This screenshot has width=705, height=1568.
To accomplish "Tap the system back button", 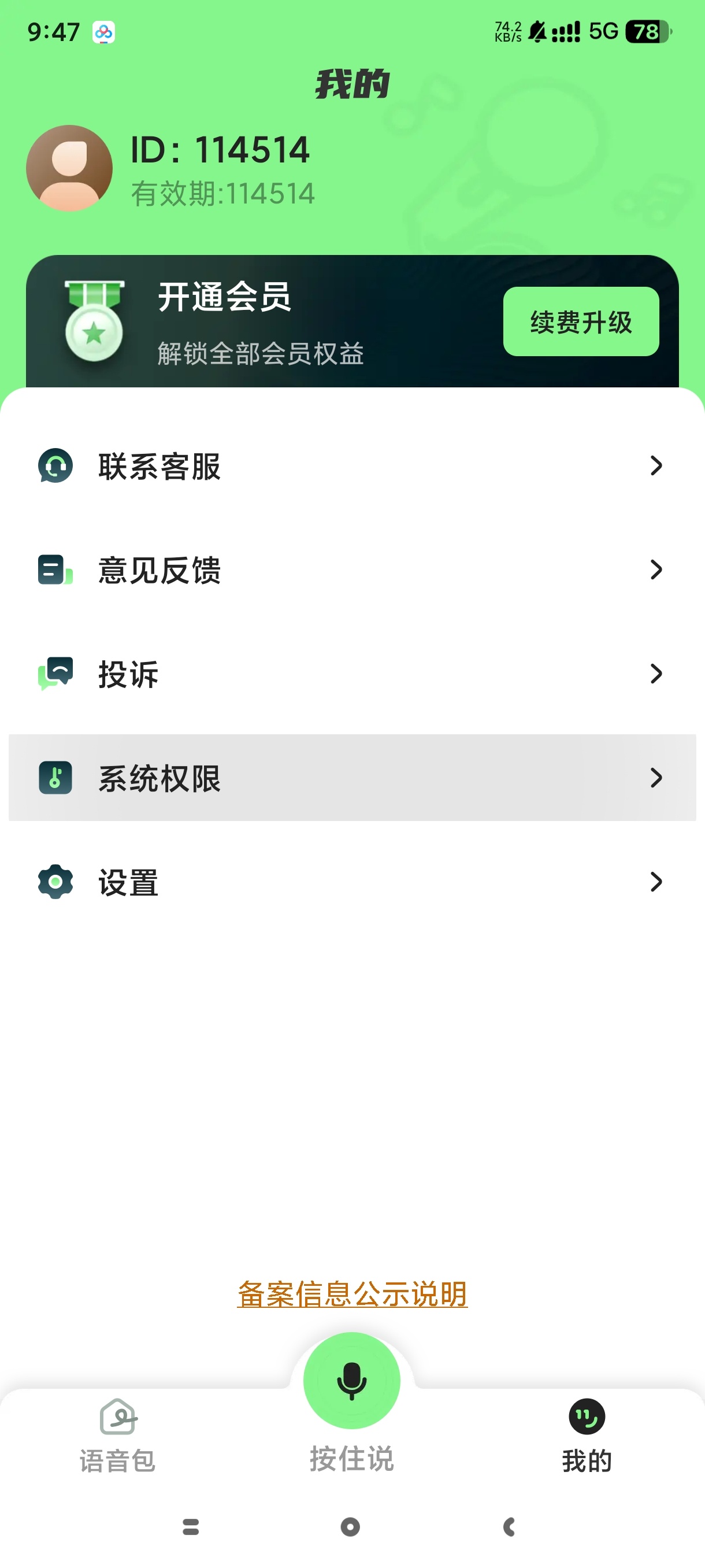I will [509, 1526].
